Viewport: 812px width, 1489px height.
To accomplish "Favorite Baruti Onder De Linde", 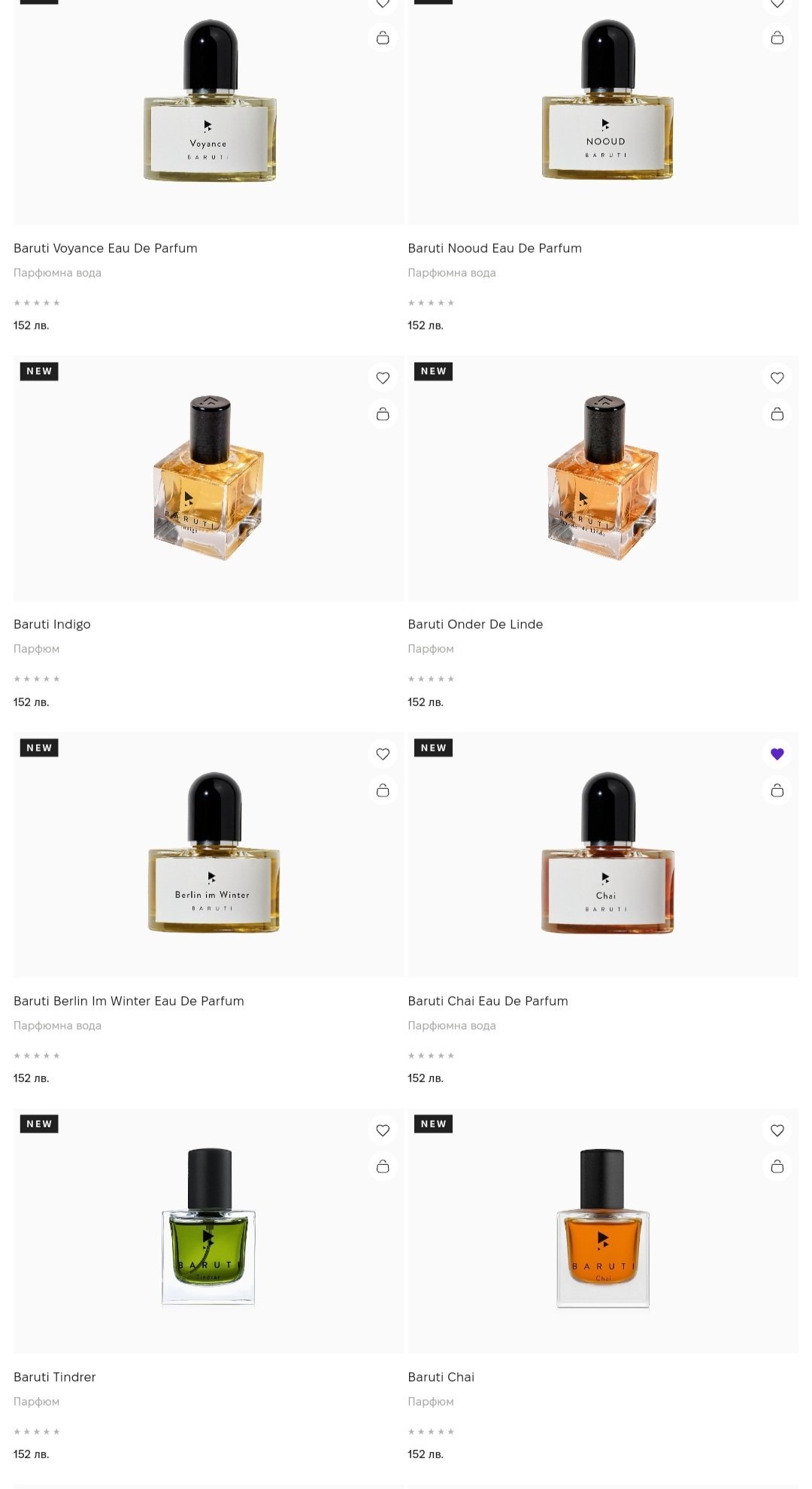I will [777, 378].
